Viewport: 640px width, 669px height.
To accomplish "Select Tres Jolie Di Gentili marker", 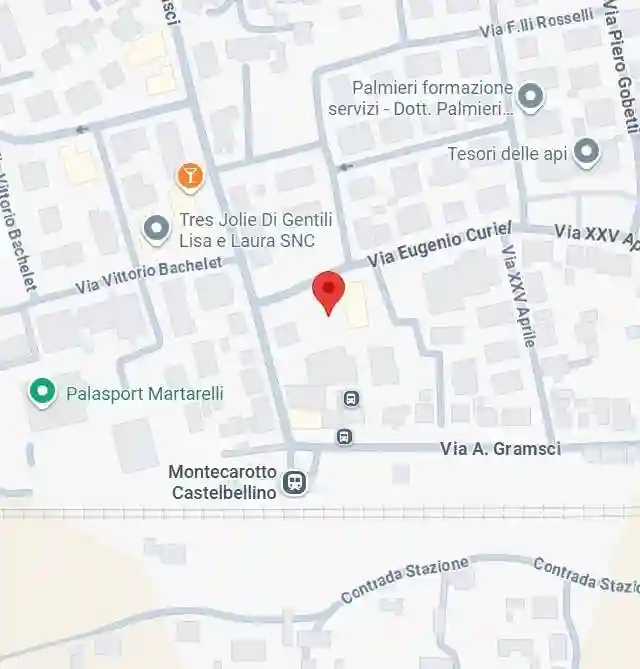I will 155,229.
